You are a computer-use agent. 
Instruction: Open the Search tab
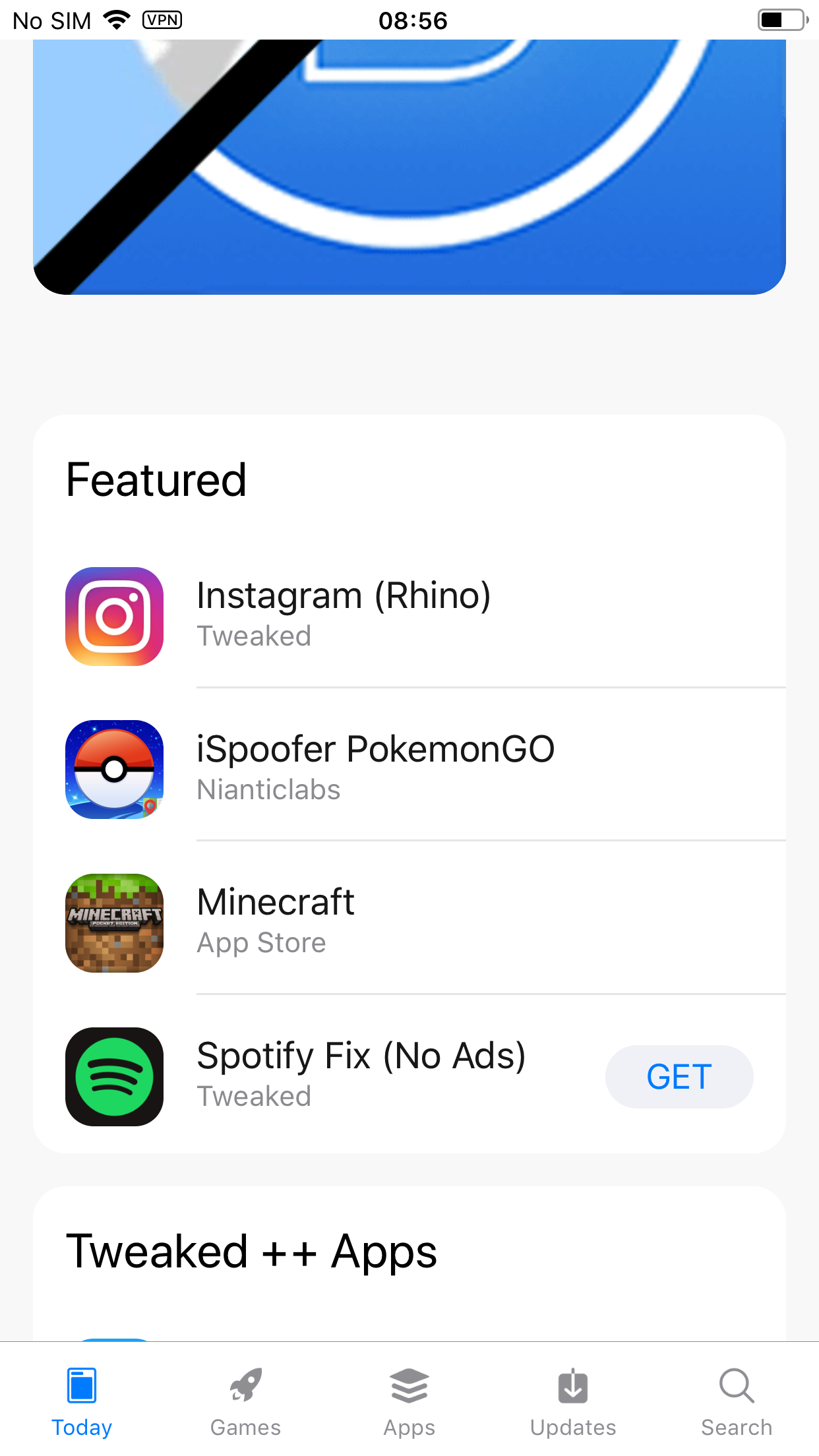737,1408
